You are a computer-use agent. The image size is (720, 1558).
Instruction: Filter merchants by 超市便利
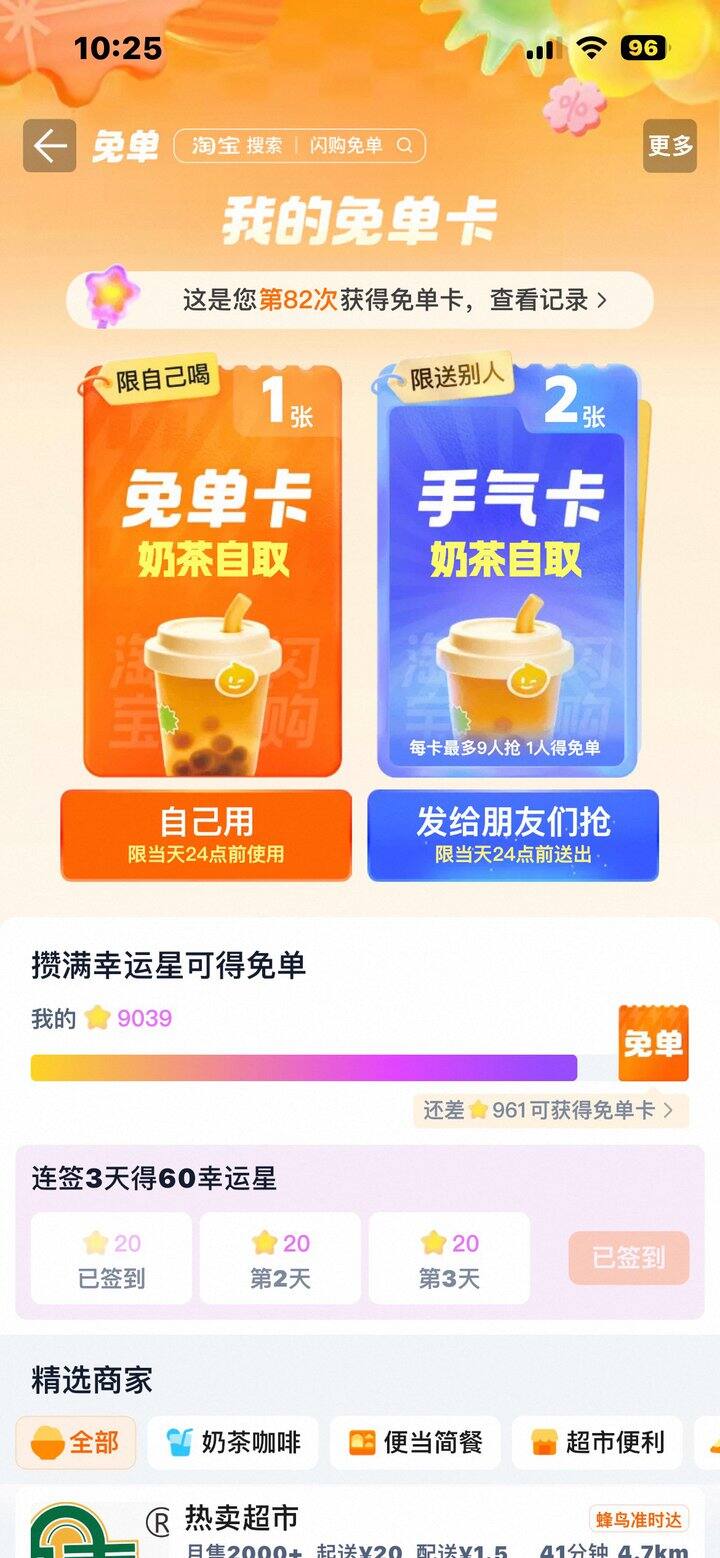coord(597,1443)
